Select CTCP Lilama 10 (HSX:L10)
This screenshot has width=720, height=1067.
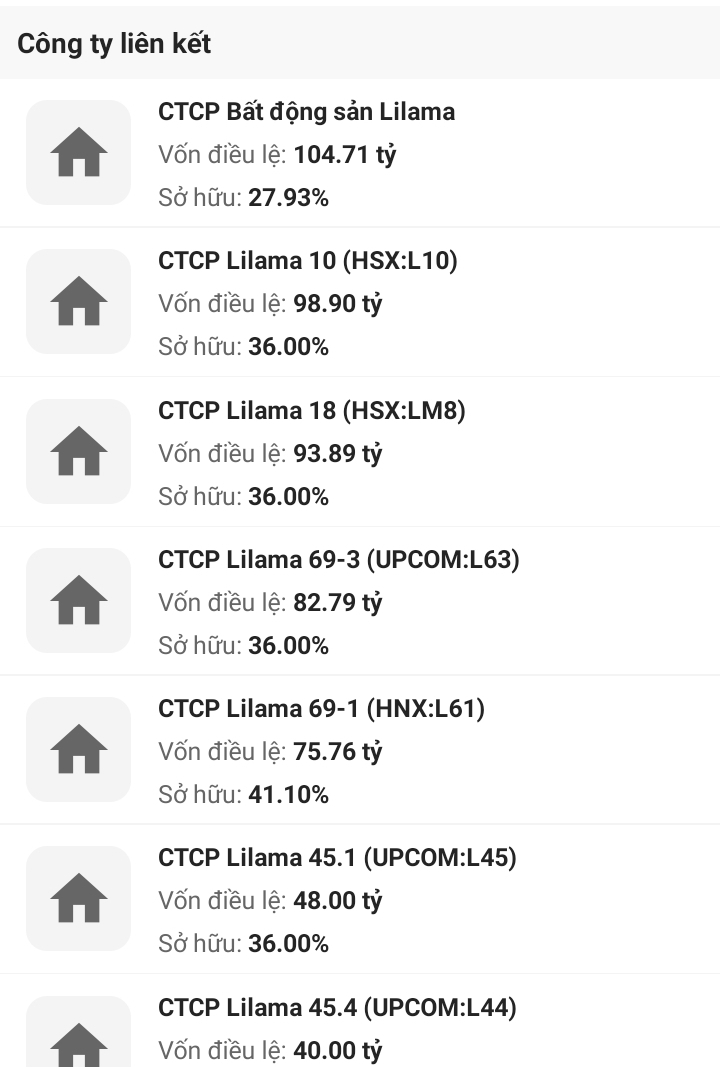tap(307, 261)
